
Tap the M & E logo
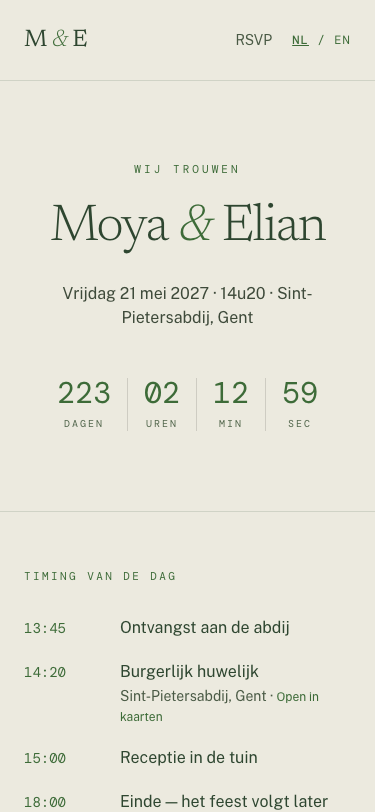56,39
